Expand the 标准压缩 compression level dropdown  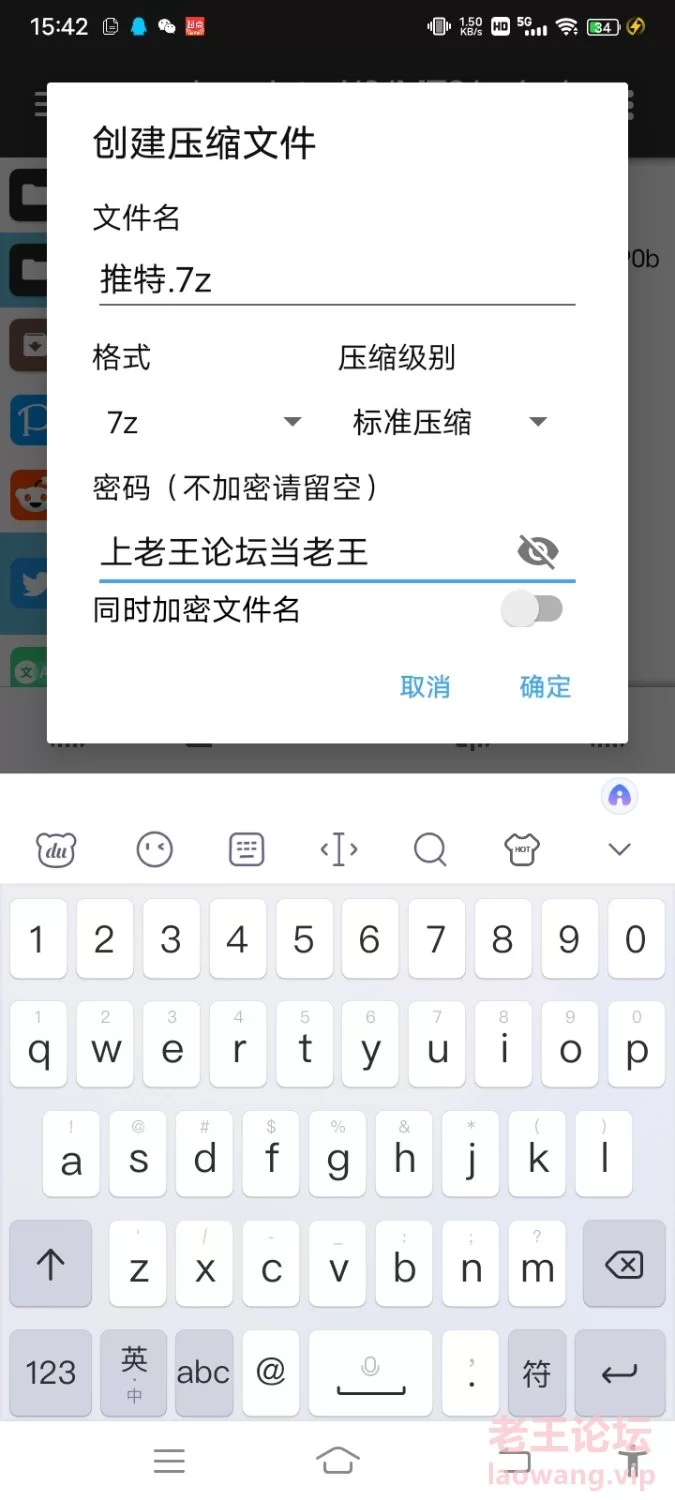[x=450, y=422]
